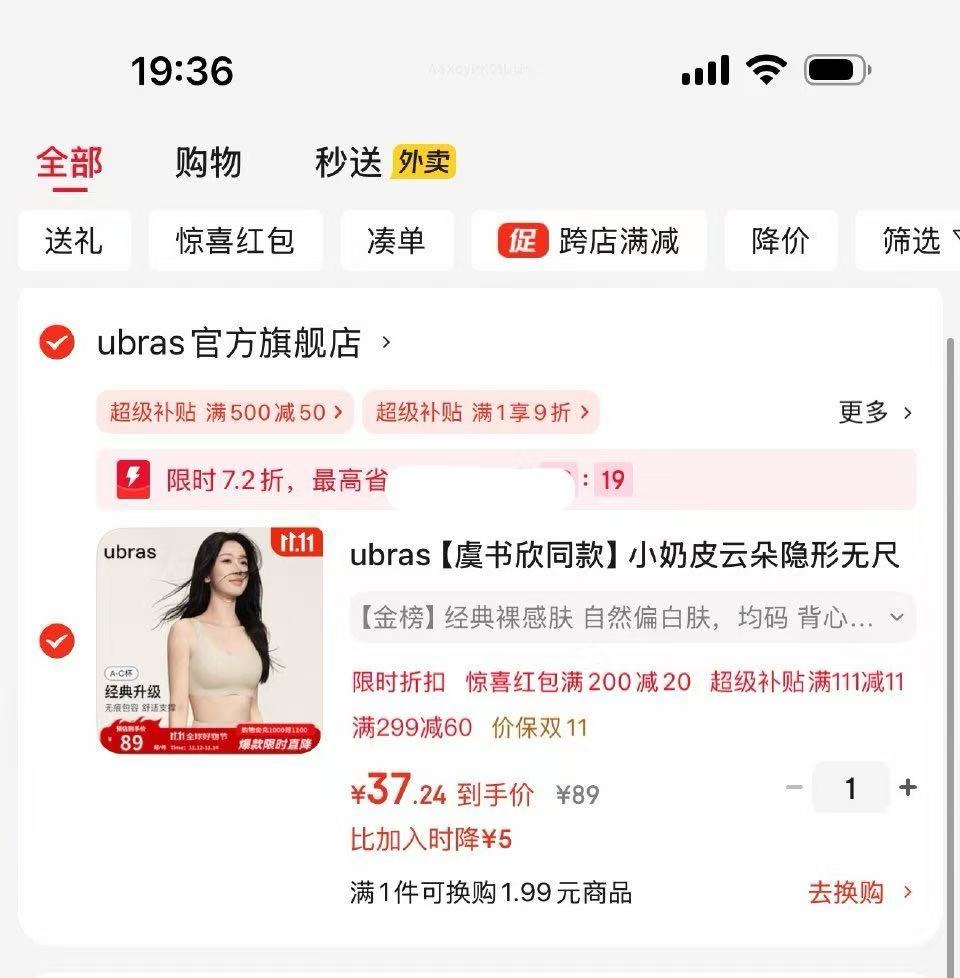Switch to the 全部 tab

click(68, 163)
